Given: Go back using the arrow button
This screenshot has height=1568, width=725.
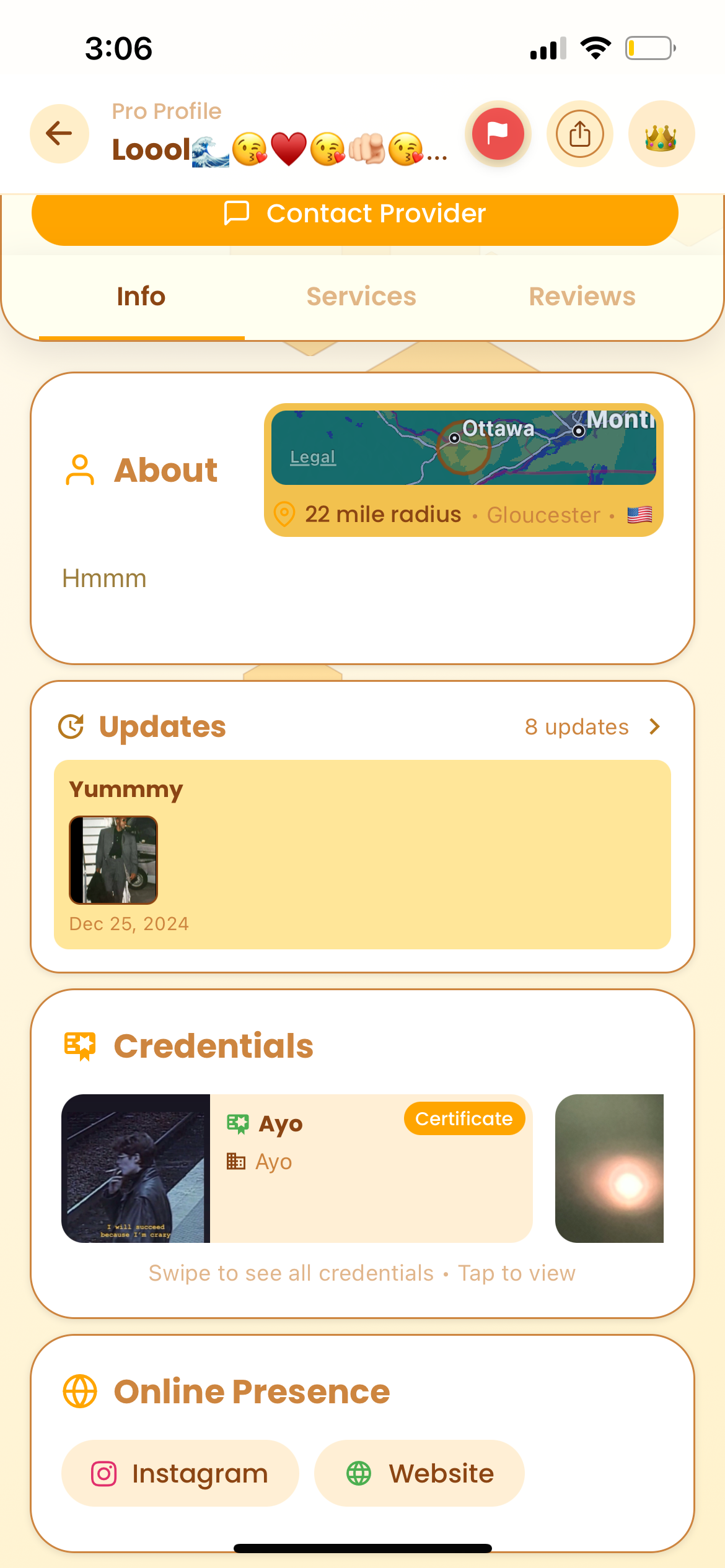Looking at the screenshot, I should coord(59,134).
